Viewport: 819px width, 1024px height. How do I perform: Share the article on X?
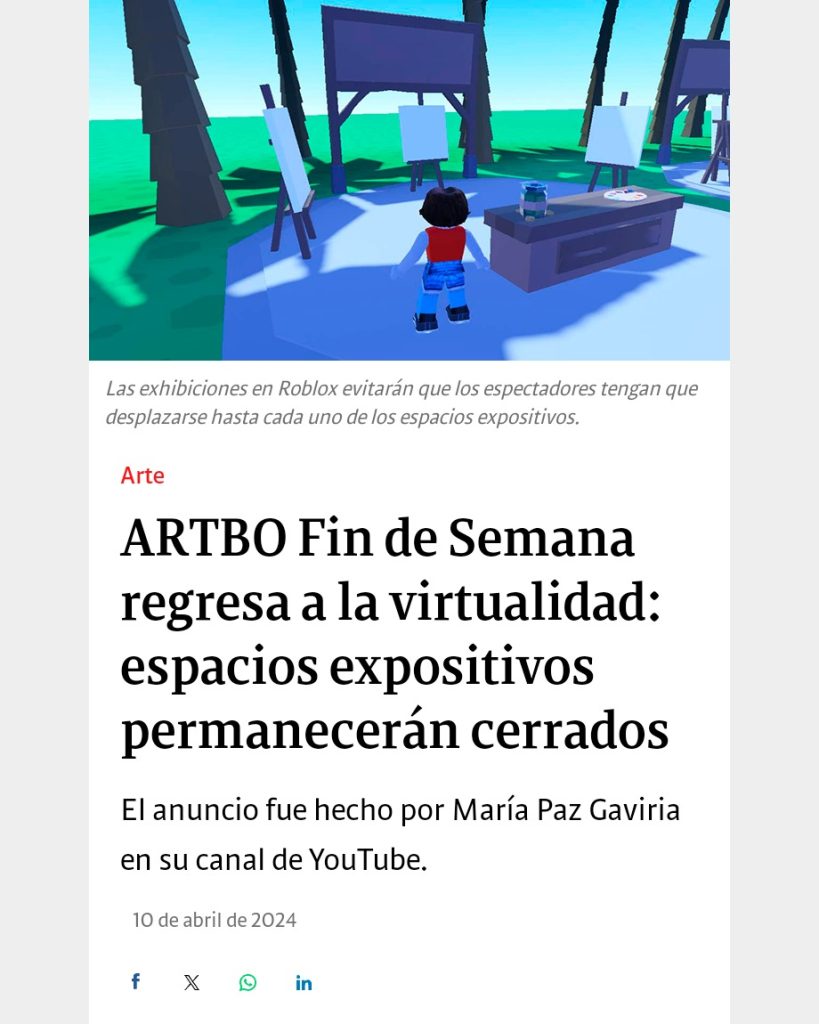coord(191,982)
